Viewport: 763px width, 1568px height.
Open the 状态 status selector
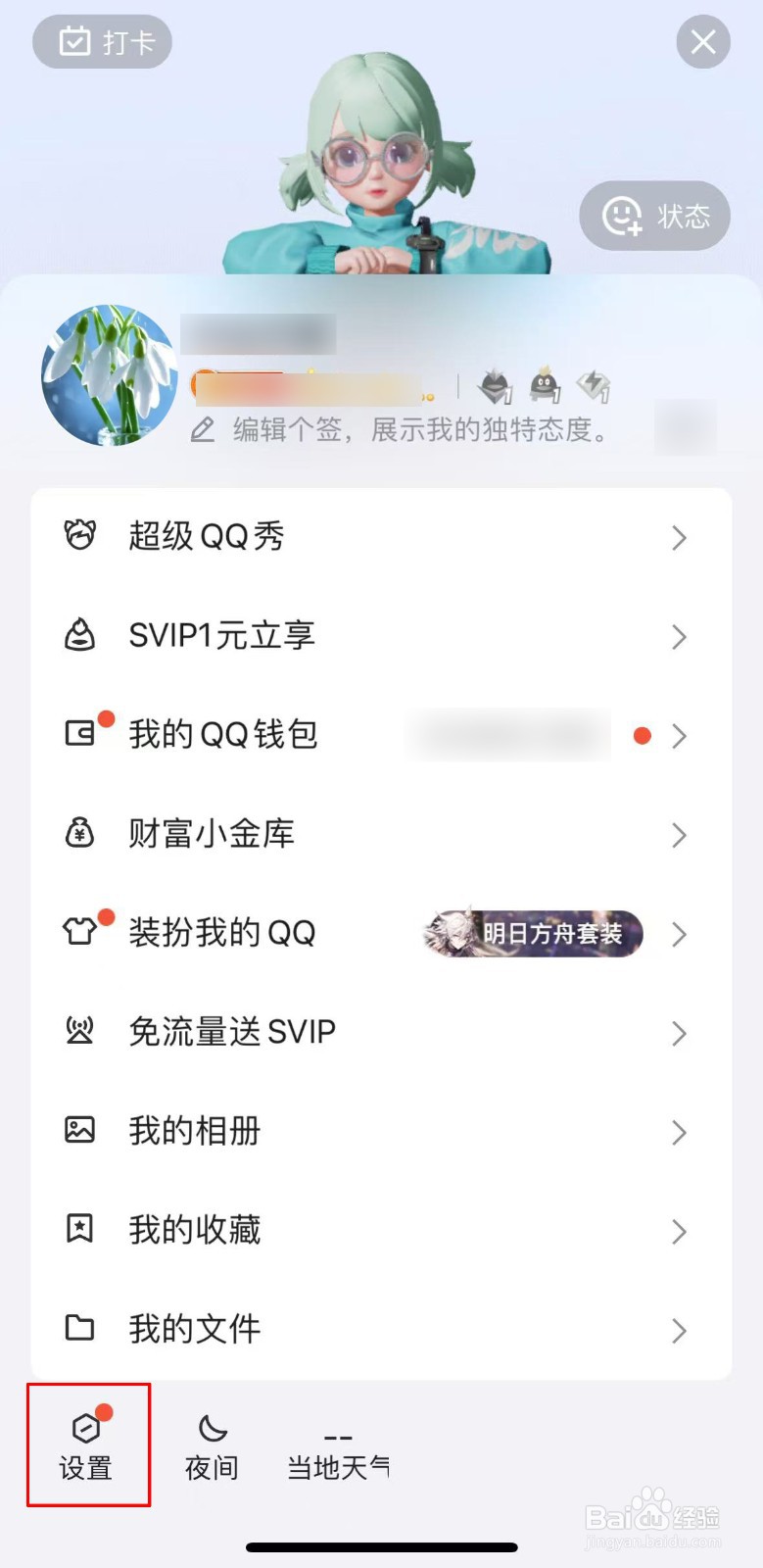(654, 217)
